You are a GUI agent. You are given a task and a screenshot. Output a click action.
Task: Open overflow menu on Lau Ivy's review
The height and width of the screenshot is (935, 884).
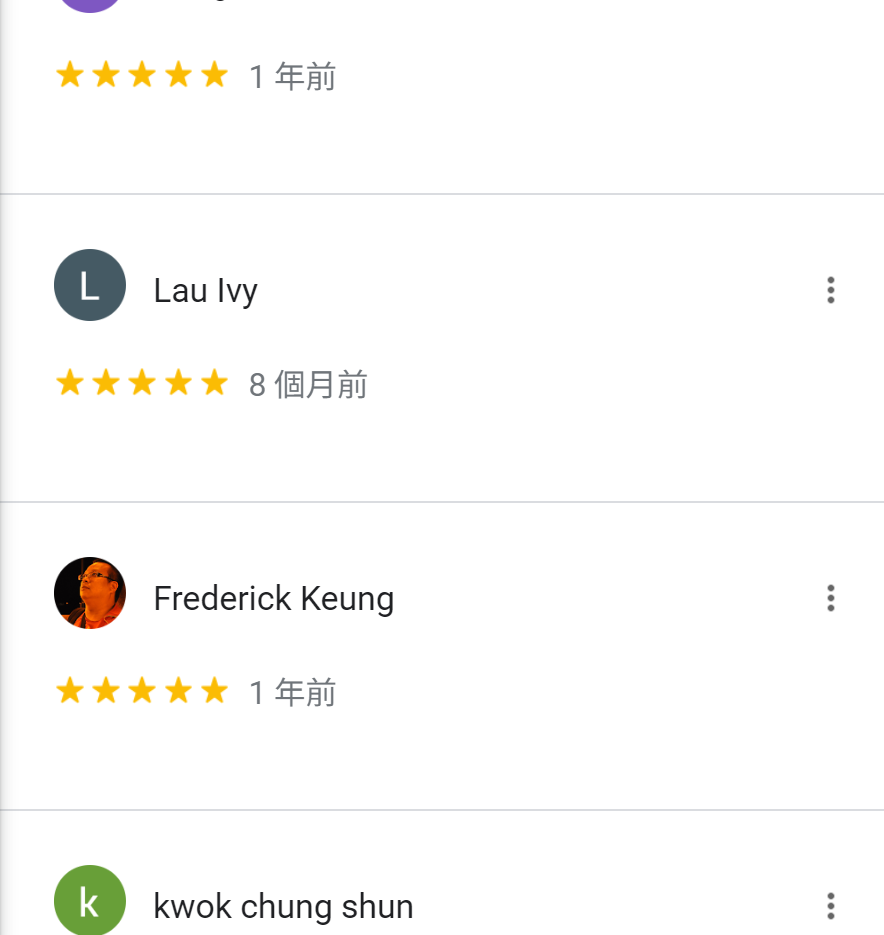pyautogui.click(x=830, y=291)
